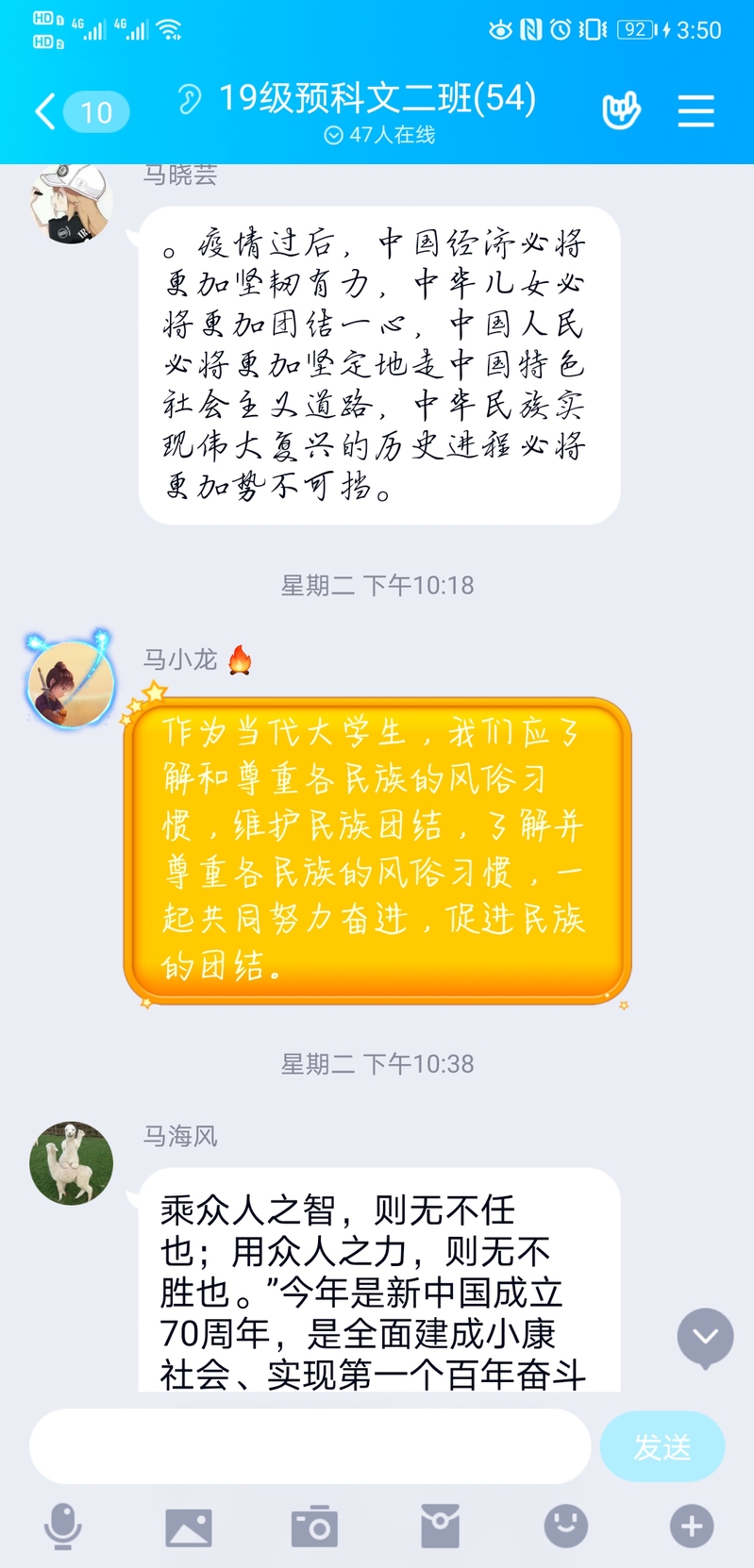Open 马晓芸's profile avatar
This screenshot has height=1568, width=754.
click(x=70, y=201)
